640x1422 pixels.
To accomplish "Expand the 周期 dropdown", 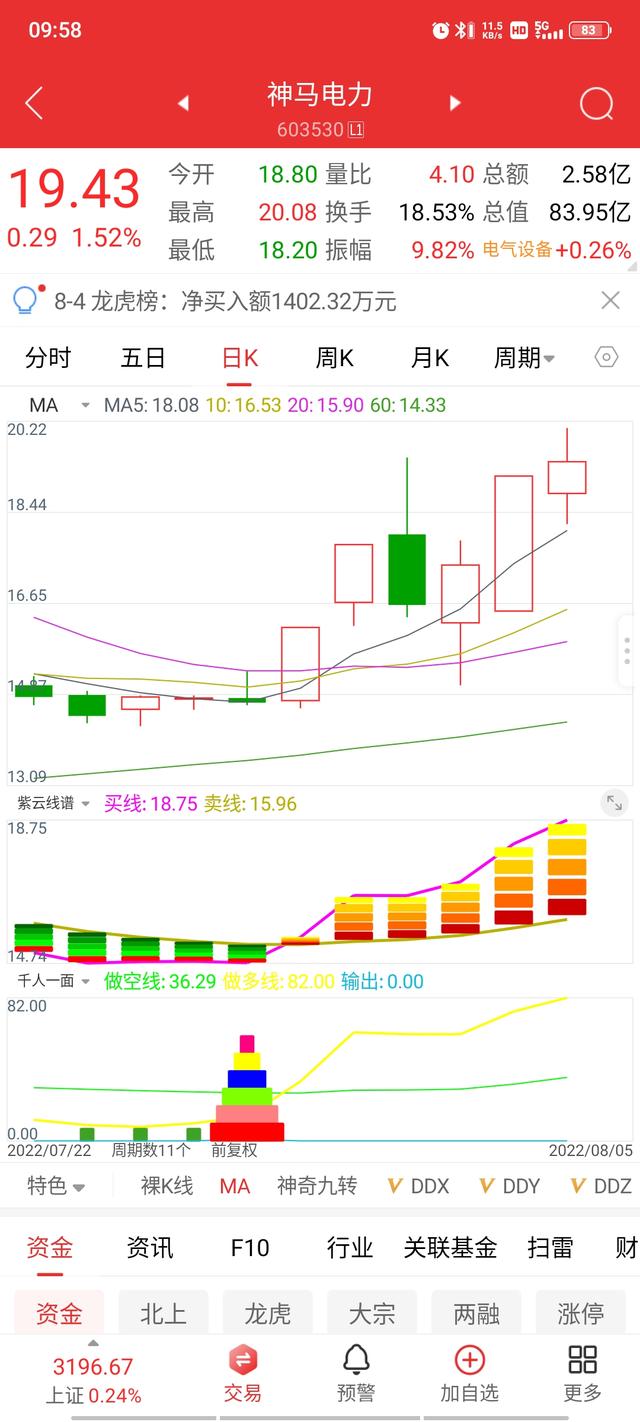I will pyautogui.click(x=524, y=358).
